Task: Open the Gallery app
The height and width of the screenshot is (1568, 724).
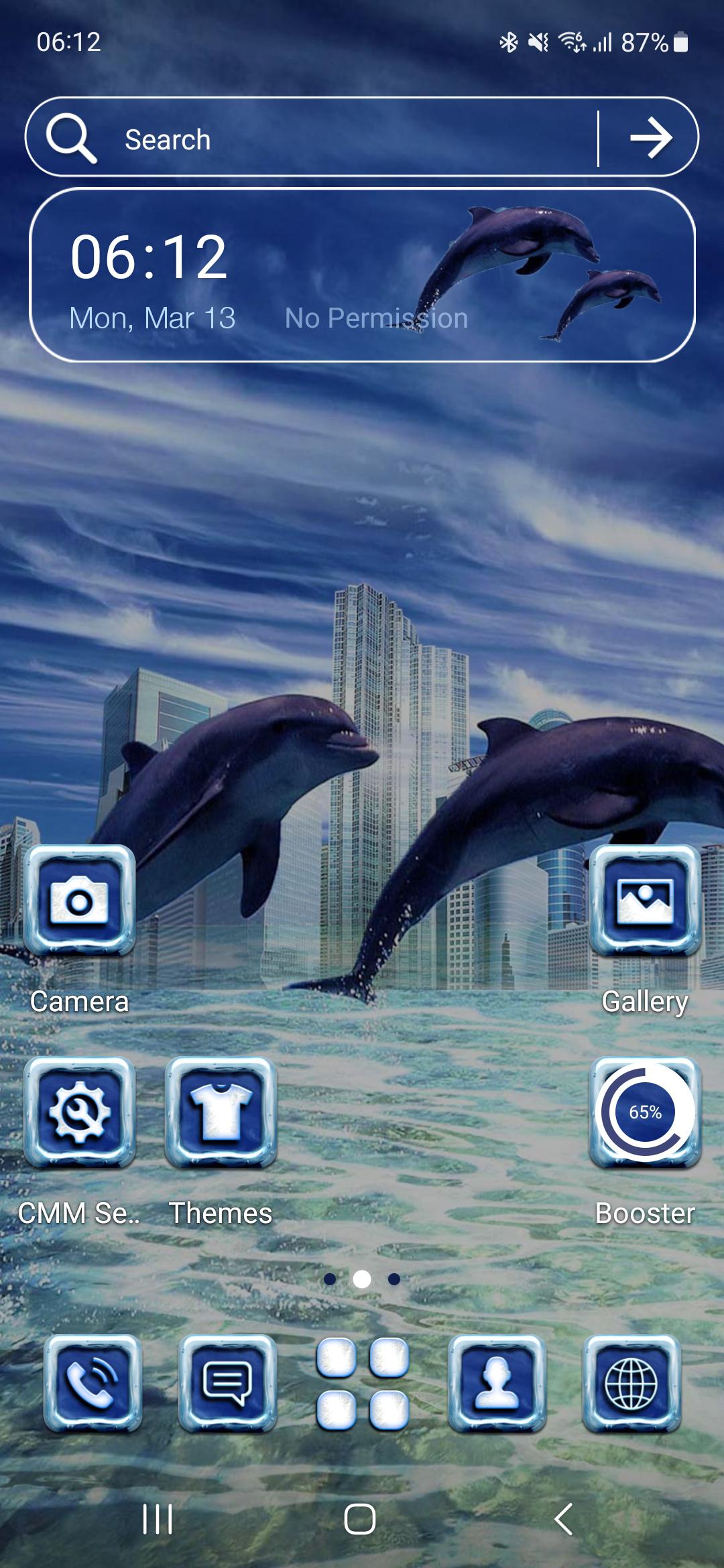Action: pos(645,901)
